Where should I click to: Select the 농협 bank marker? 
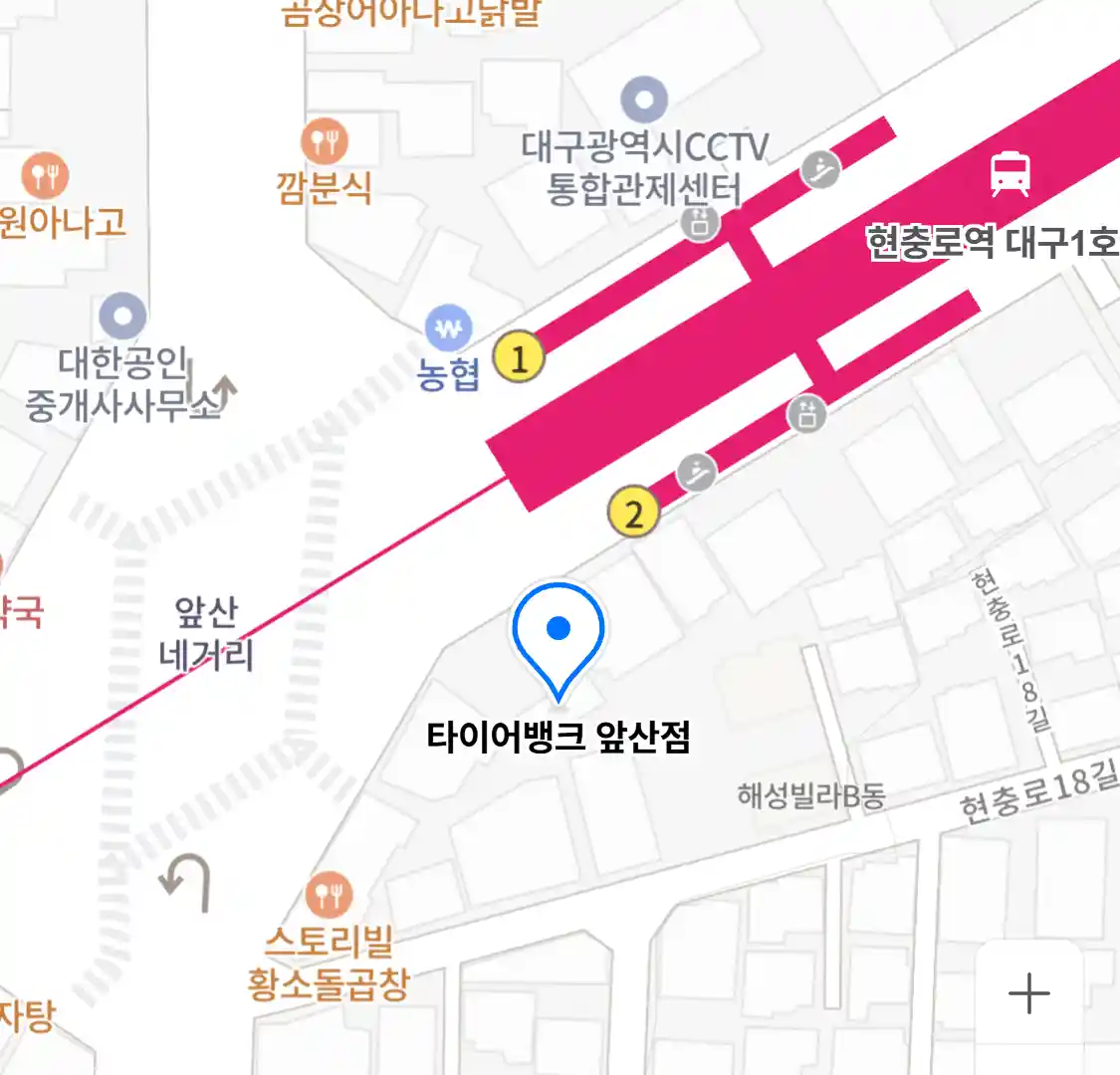coord(449,327)
